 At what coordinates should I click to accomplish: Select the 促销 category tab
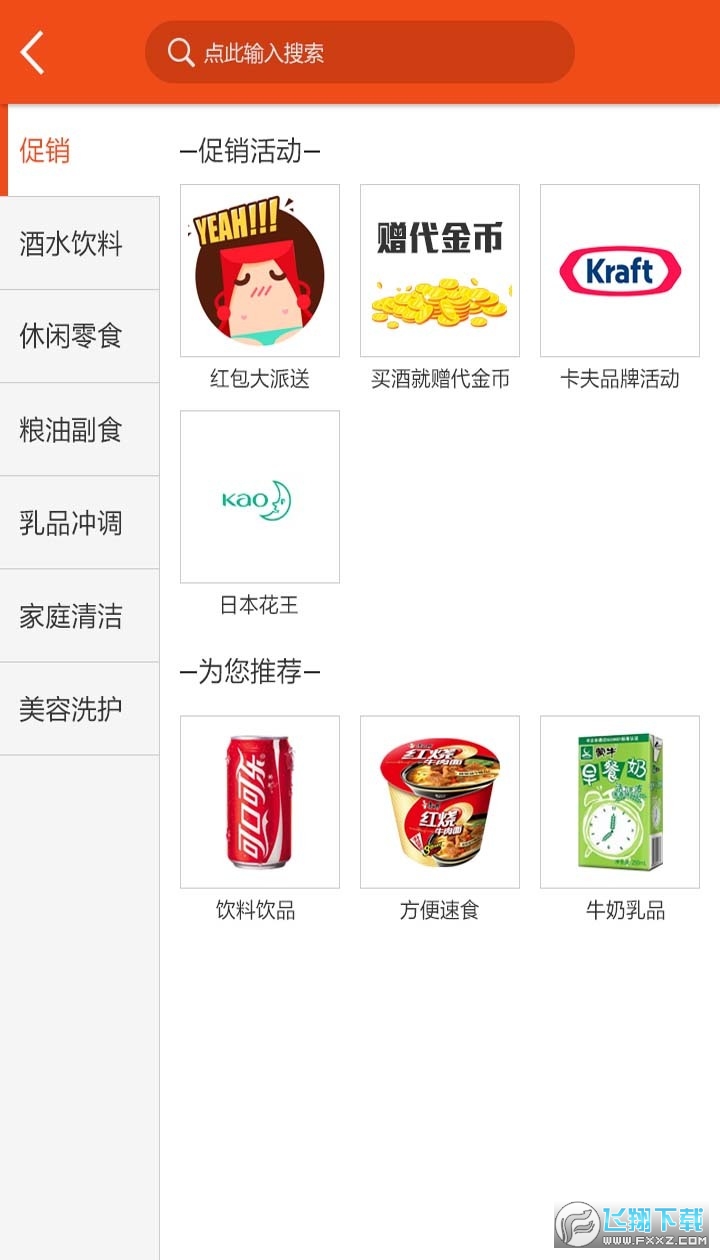[x=80, y=151]
